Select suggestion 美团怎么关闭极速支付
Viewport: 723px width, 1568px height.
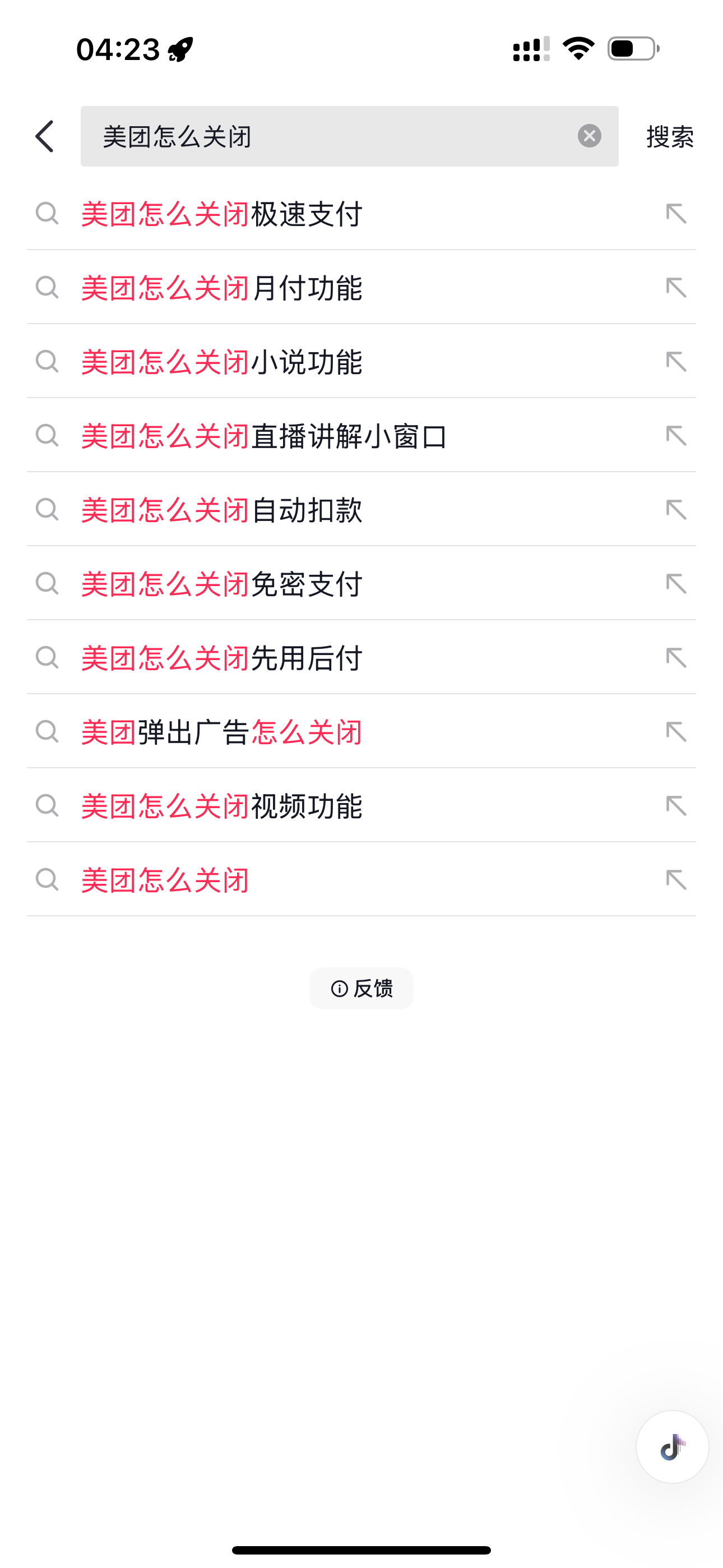222,214
